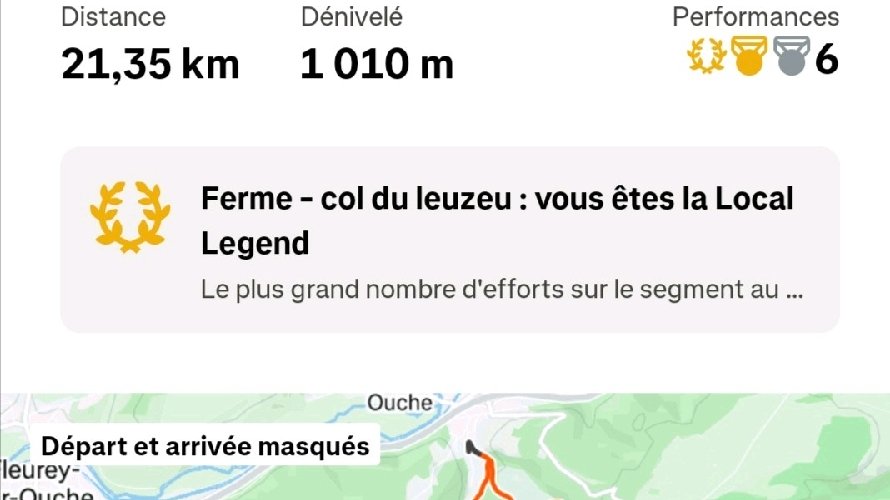Open the activity route map
The image size is (890, 500).
tap(620, 450)
